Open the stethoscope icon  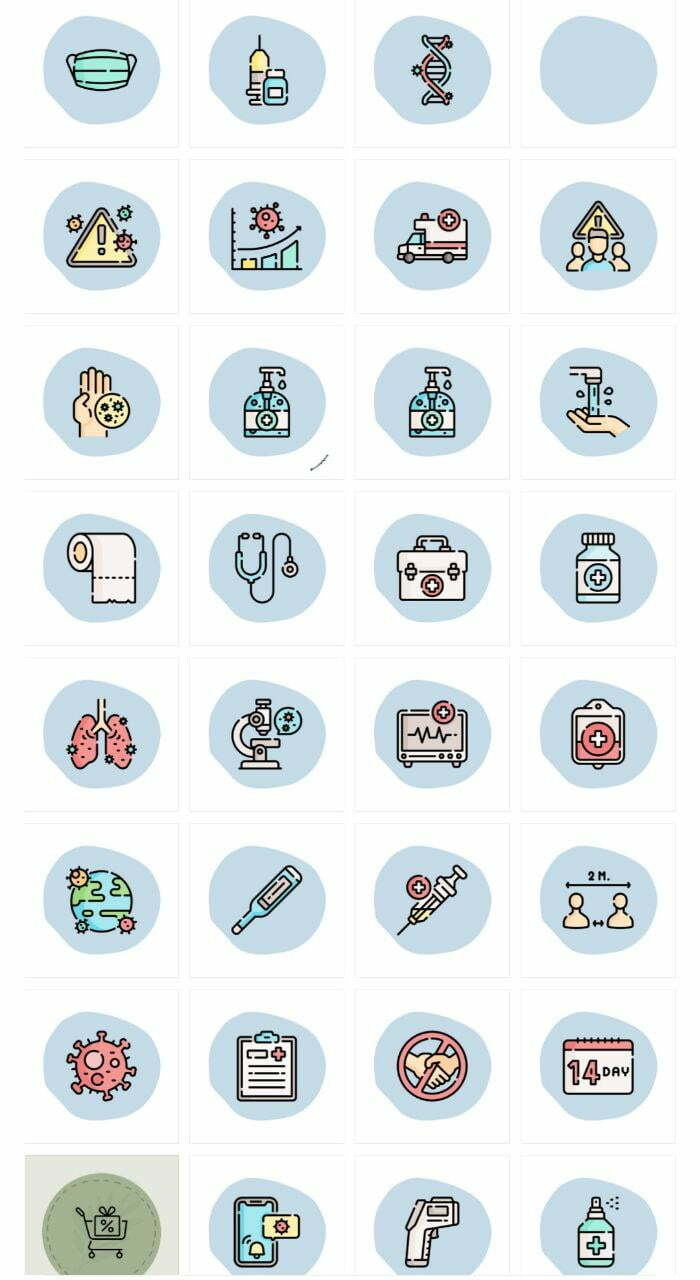tap(267, 568)
